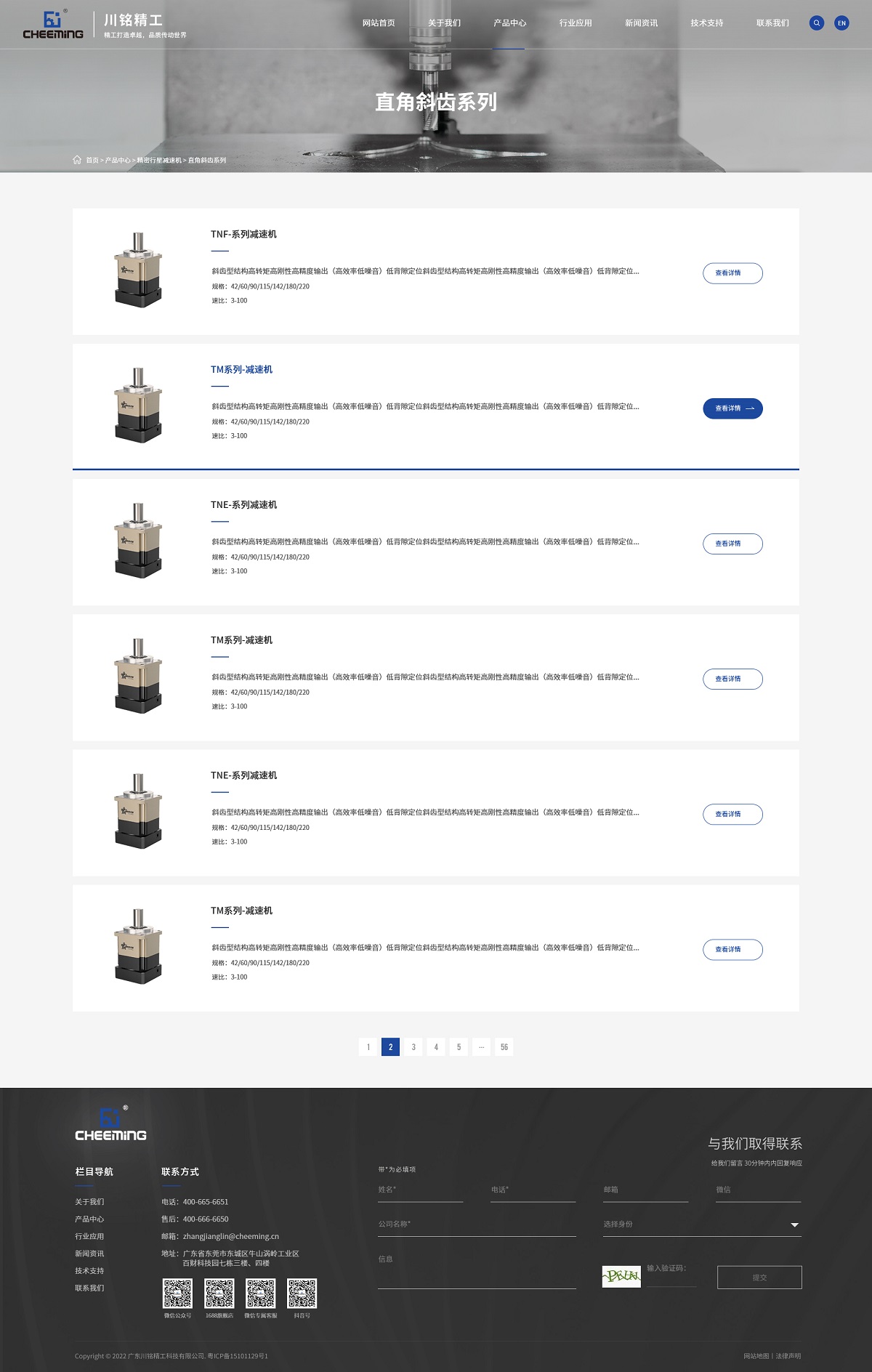872x1372 pixels.
Task: Expand the 选择身份 dropdown
Action: [x=702, y=1224]
